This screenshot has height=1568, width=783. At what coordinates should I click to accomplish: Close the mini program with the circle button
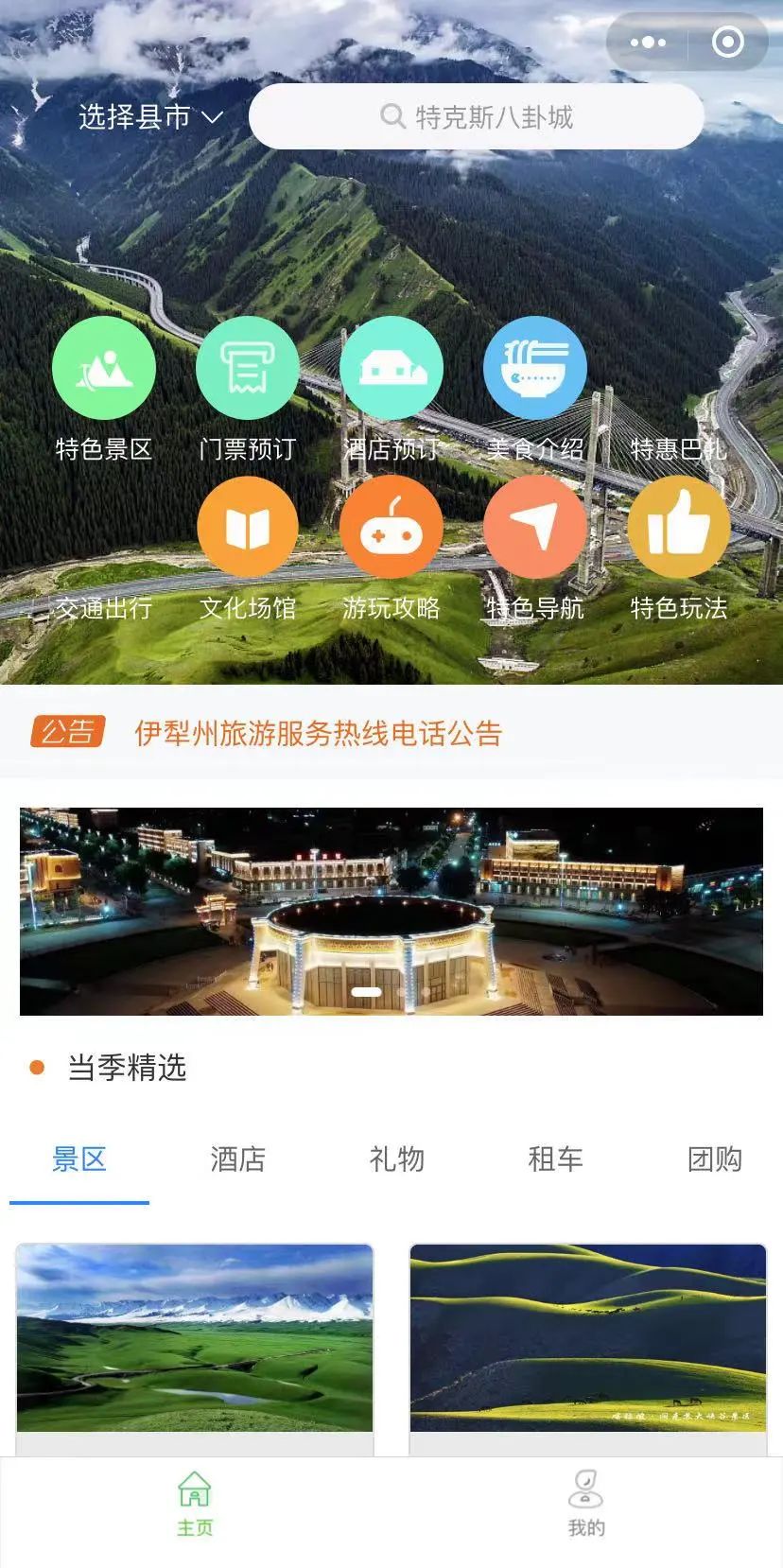(727, 43)
